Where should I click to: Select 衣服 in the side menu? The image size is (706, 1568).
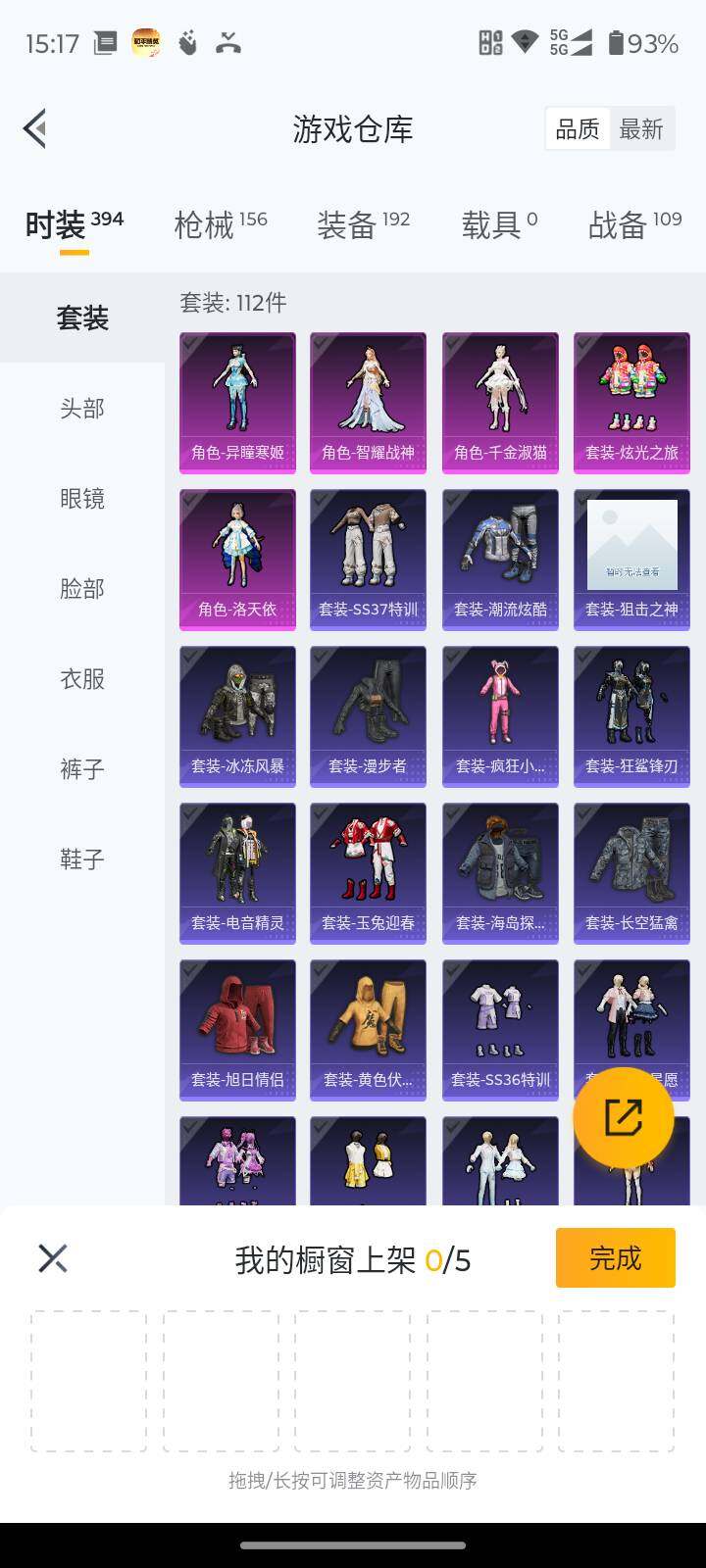coord(82,679)
